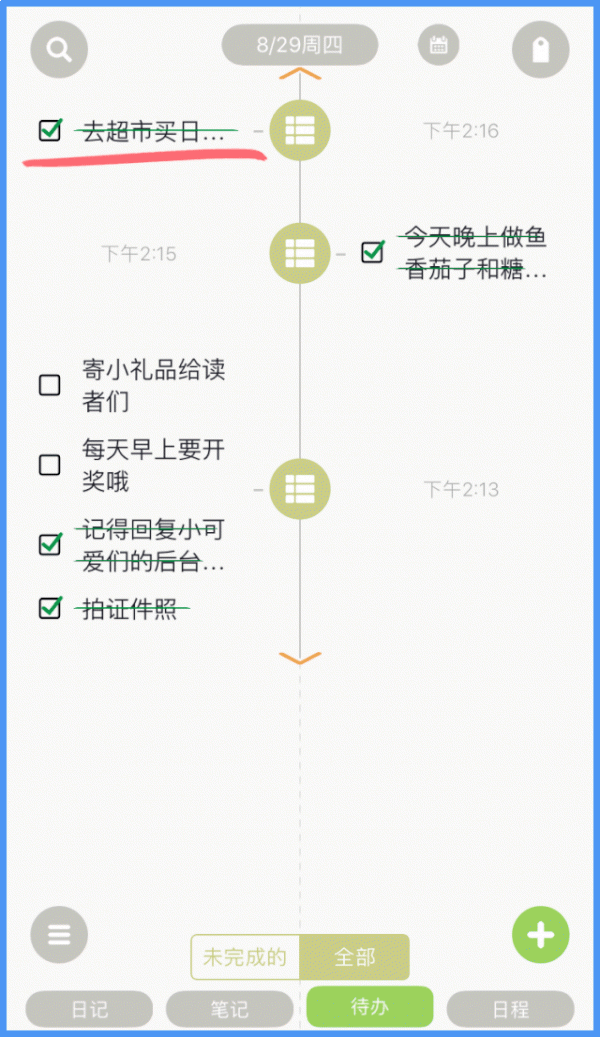Open the list node at 下午2:15
The width and height of the screenshot is (600, 1037).
coord(300,253)
